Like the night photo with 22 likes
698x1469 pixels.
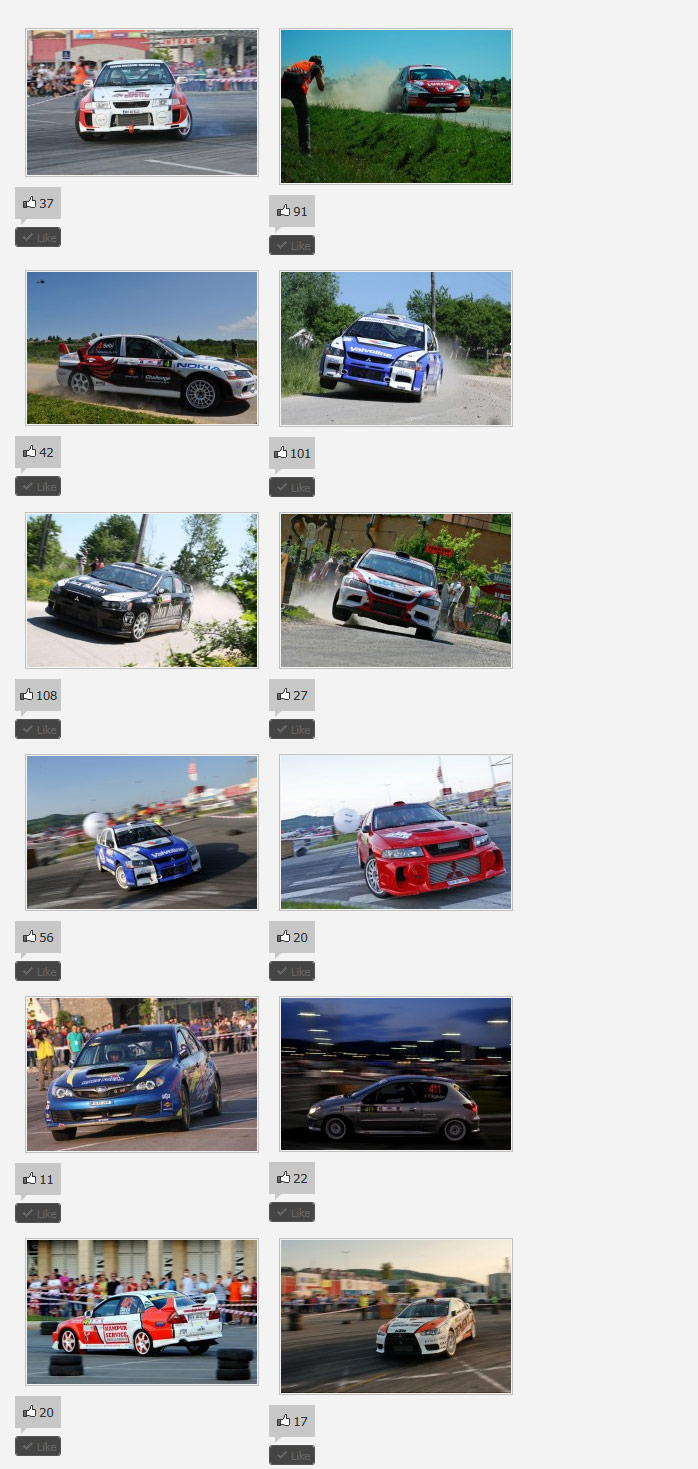(x=292, y=1212)
